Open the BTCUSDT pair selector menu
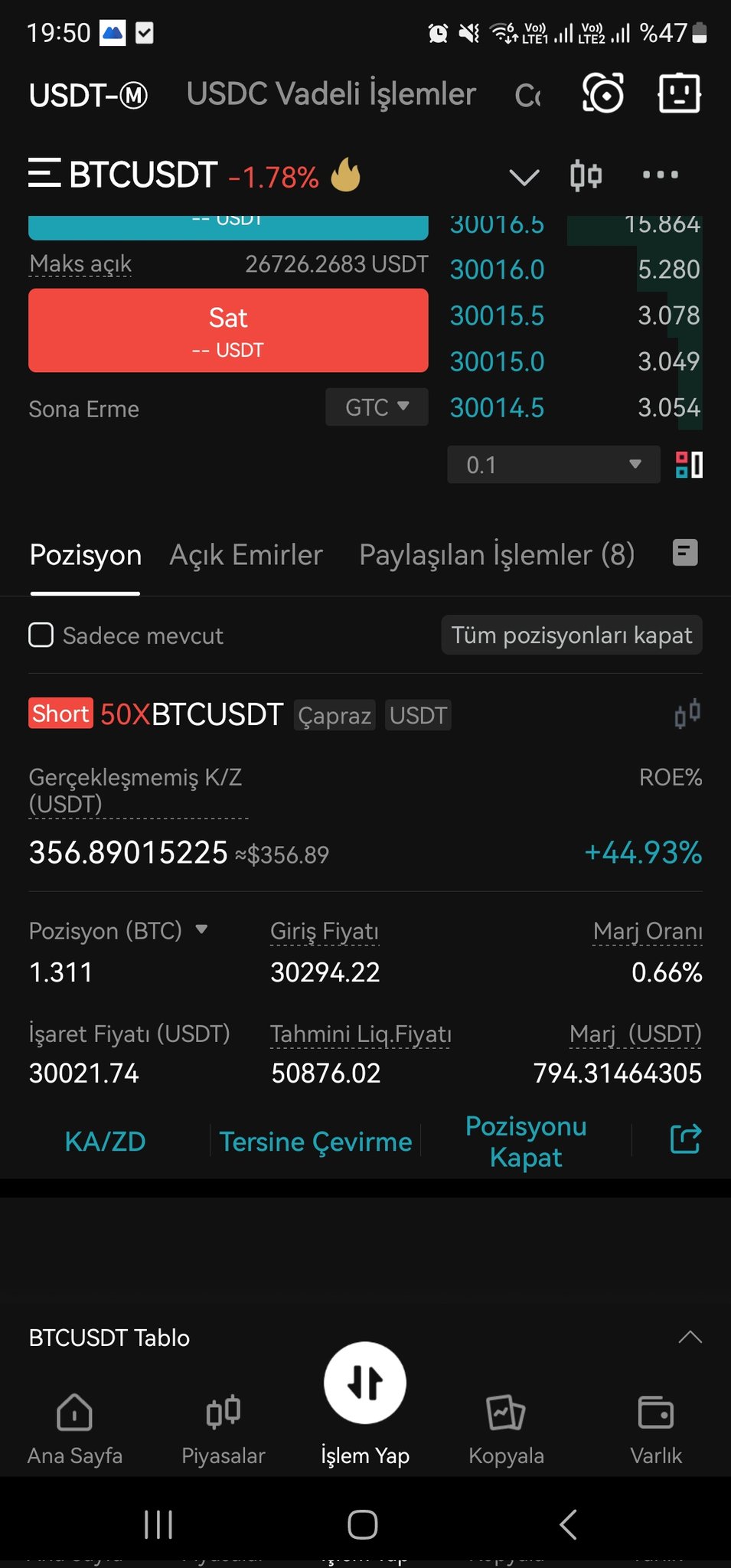 click(122, 175)
